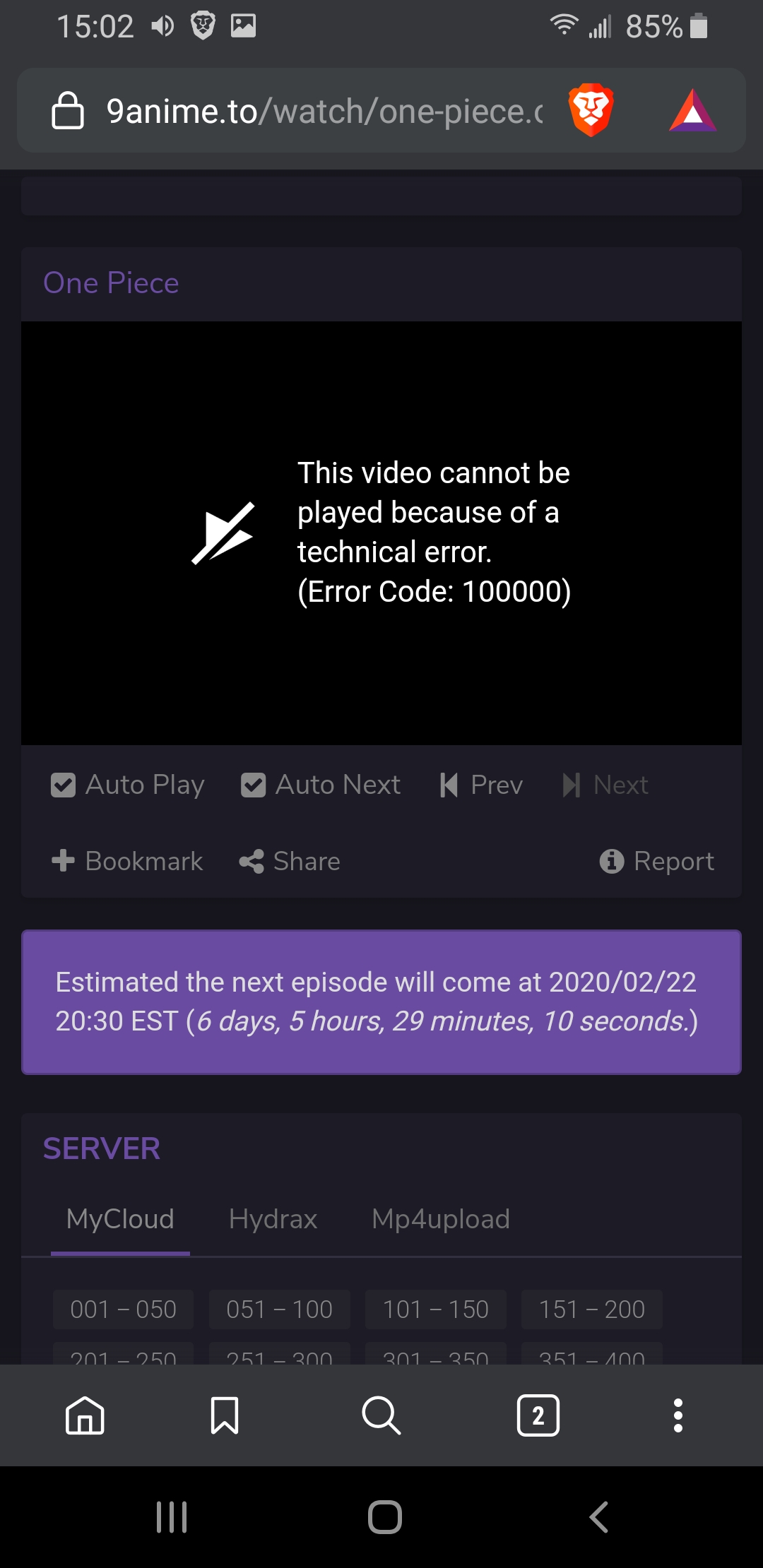
Task: Select the MyCloud server tab
Action: [x=120, y=1219]
